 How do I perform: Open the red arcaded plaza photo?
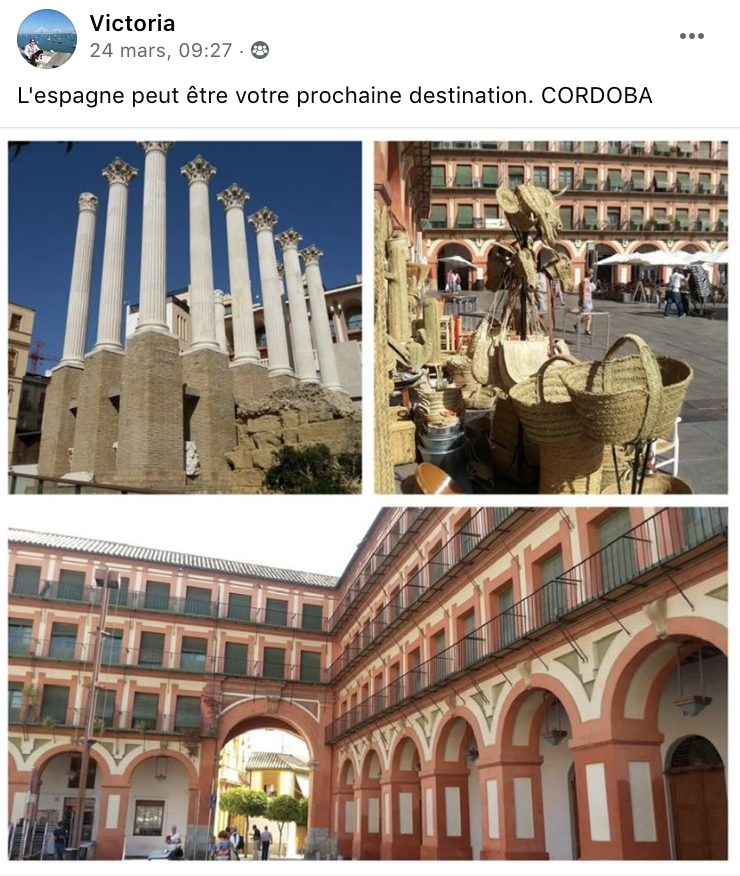pos(368,683)
